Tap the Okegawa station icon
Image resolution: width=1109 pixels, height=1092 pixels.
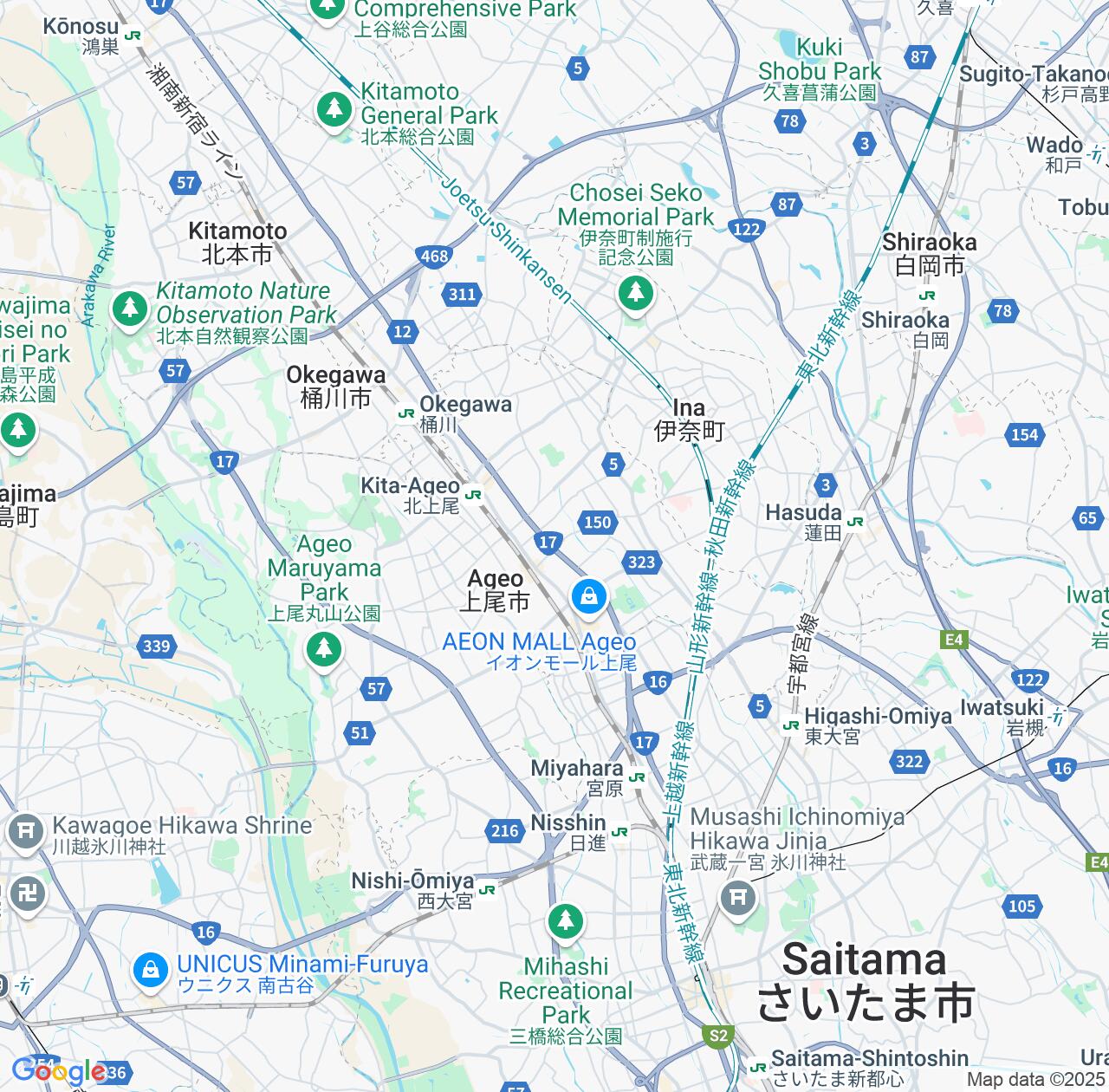pos(405,413)
